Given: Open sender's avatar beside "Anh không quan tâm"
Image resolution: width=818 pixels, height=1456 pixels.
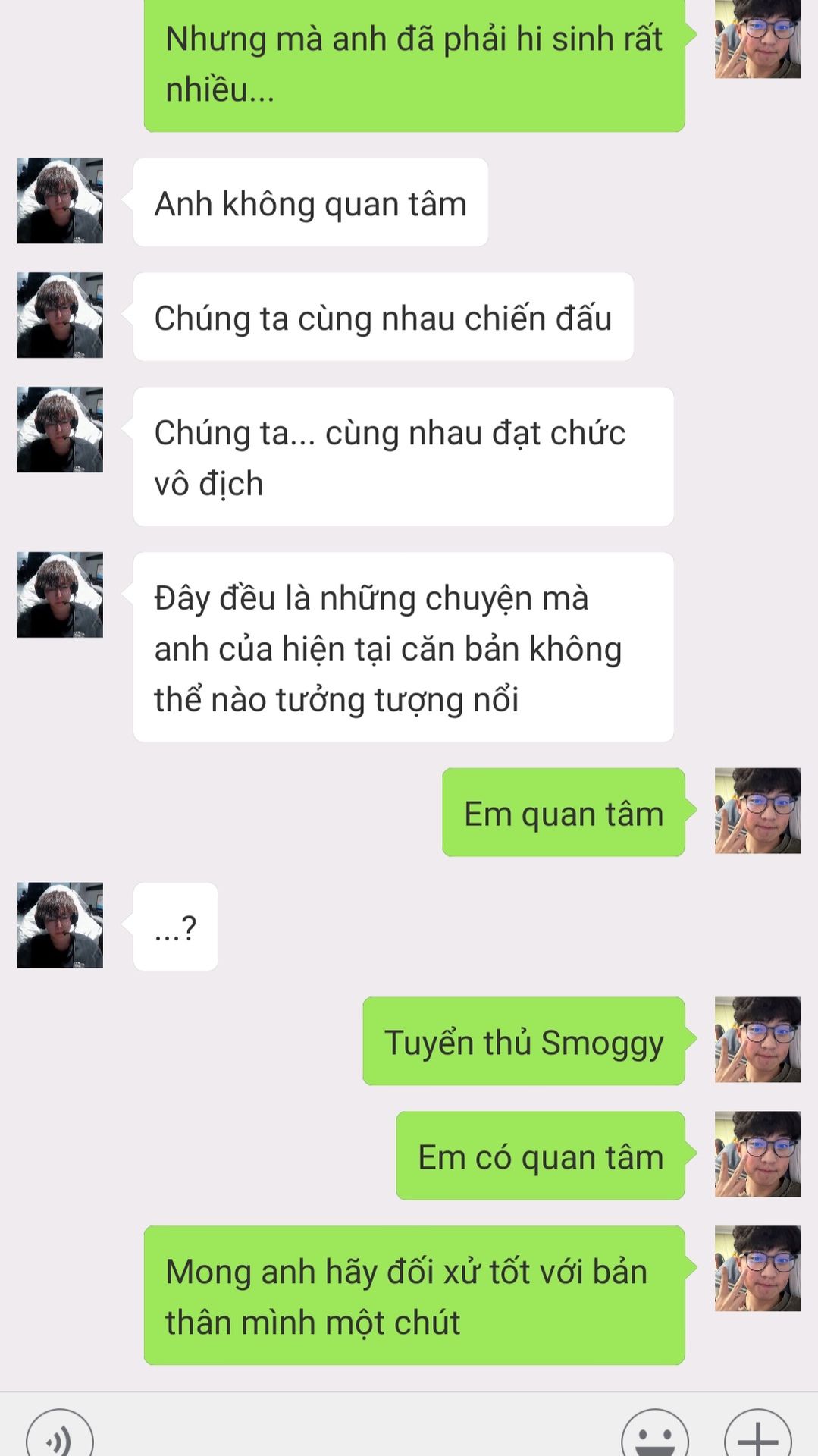Looking at the screenshot, I should click(60, 201).
